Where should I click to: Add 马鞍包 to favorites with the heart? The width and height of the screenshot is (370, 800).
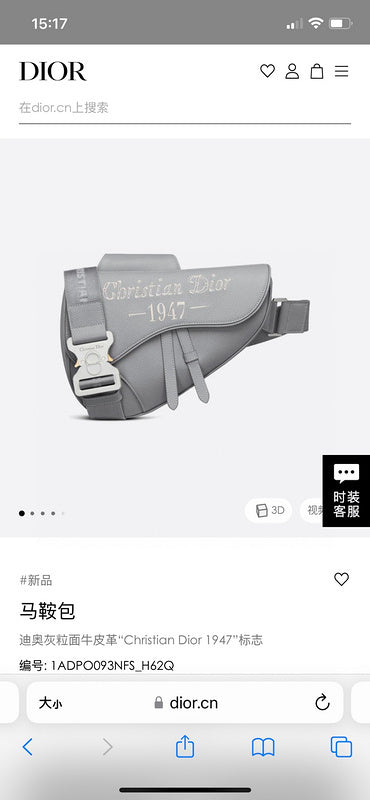(341, 579)
